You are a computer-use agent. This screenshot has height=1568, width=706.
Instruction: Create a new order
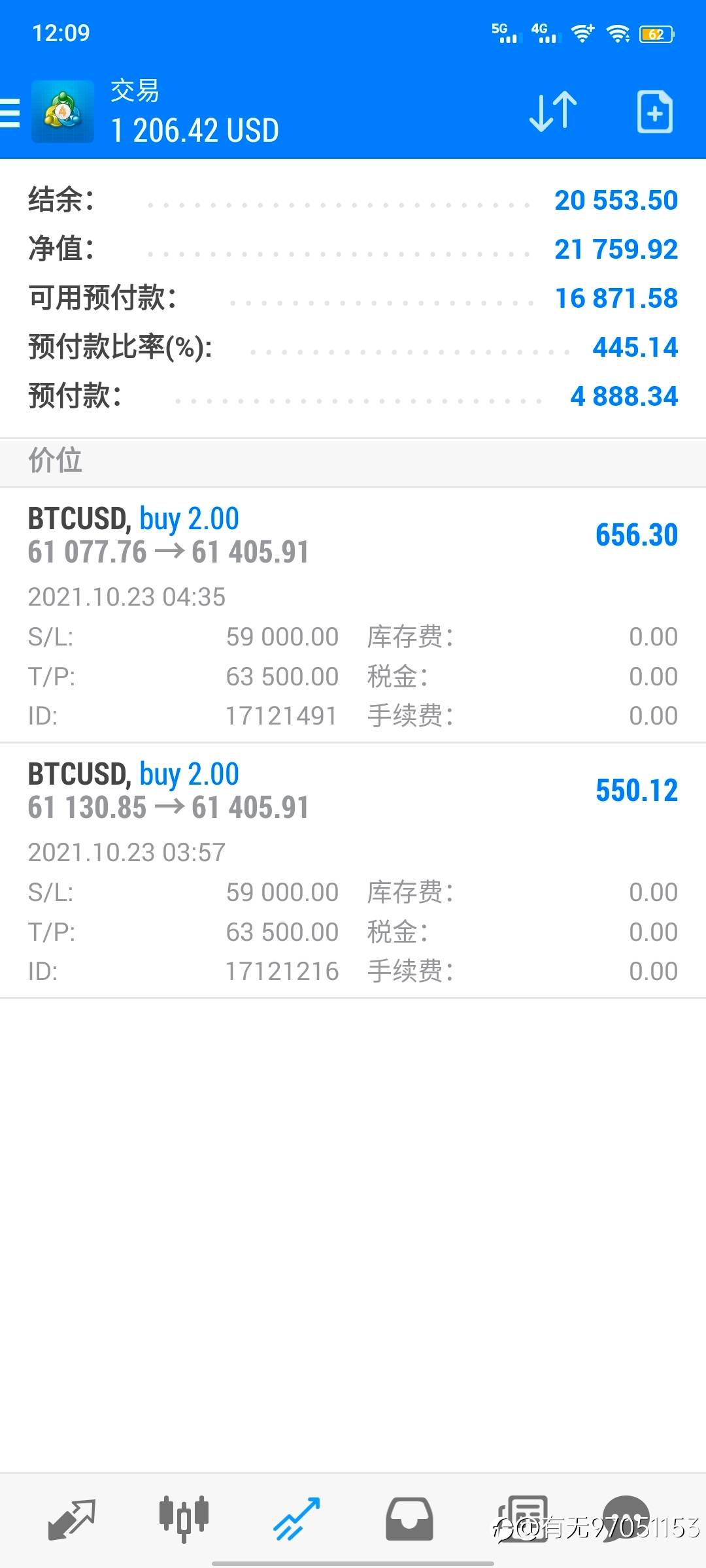coord(654,112)
